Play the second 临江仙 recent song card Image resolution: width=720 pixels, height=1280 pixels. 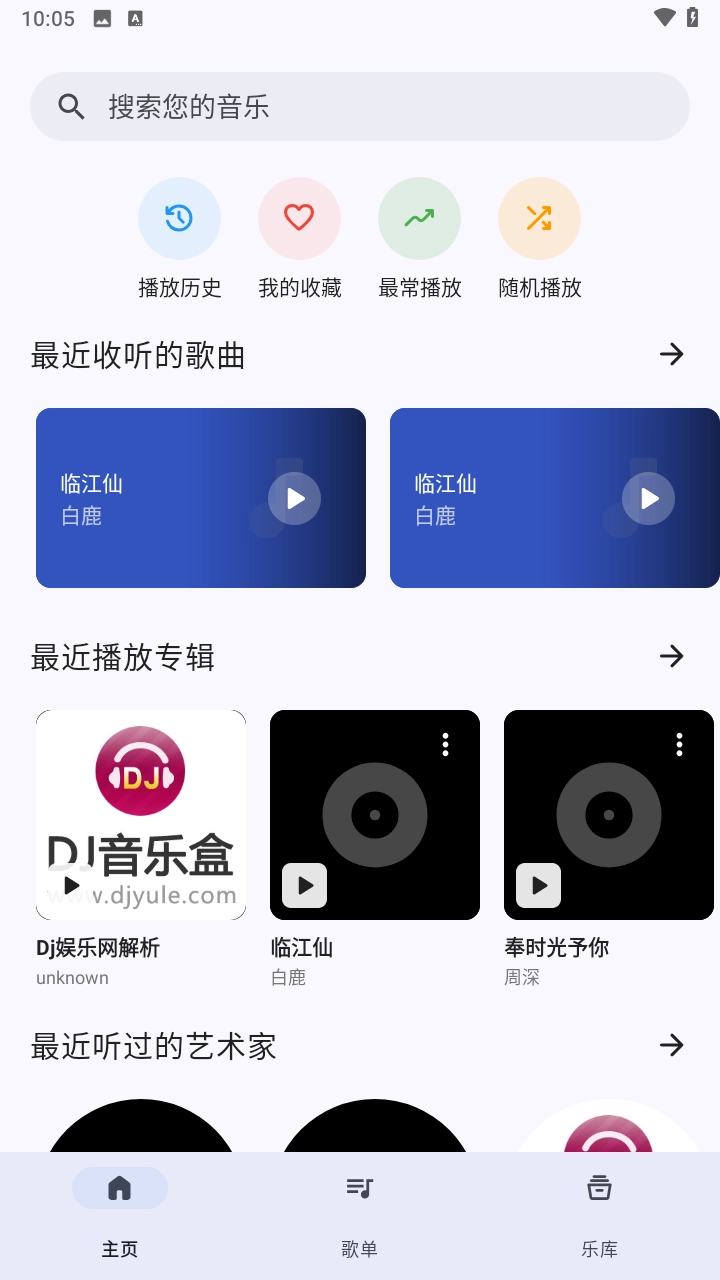tap(648, 497)
